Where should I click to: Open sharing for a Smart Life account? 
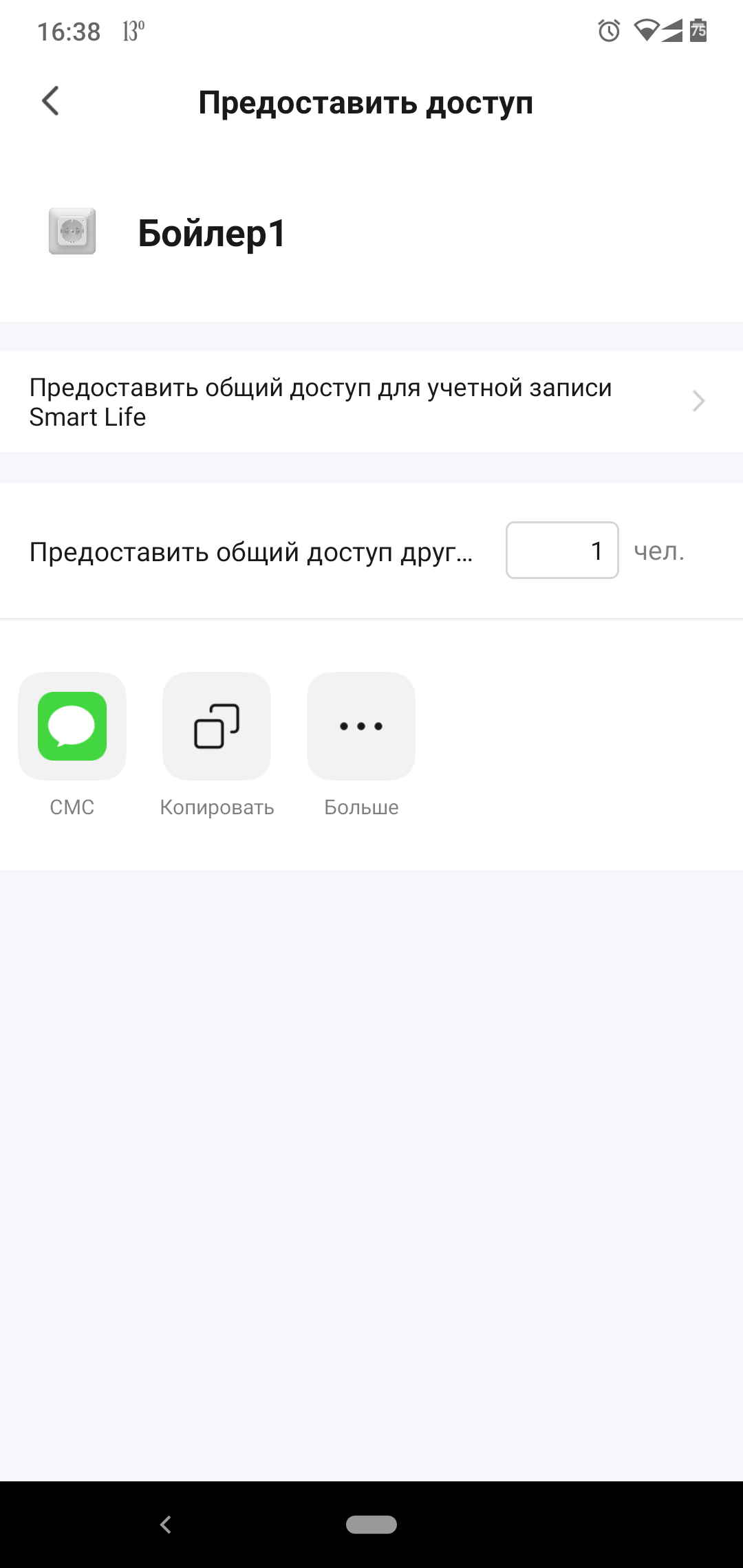[371, 402]
